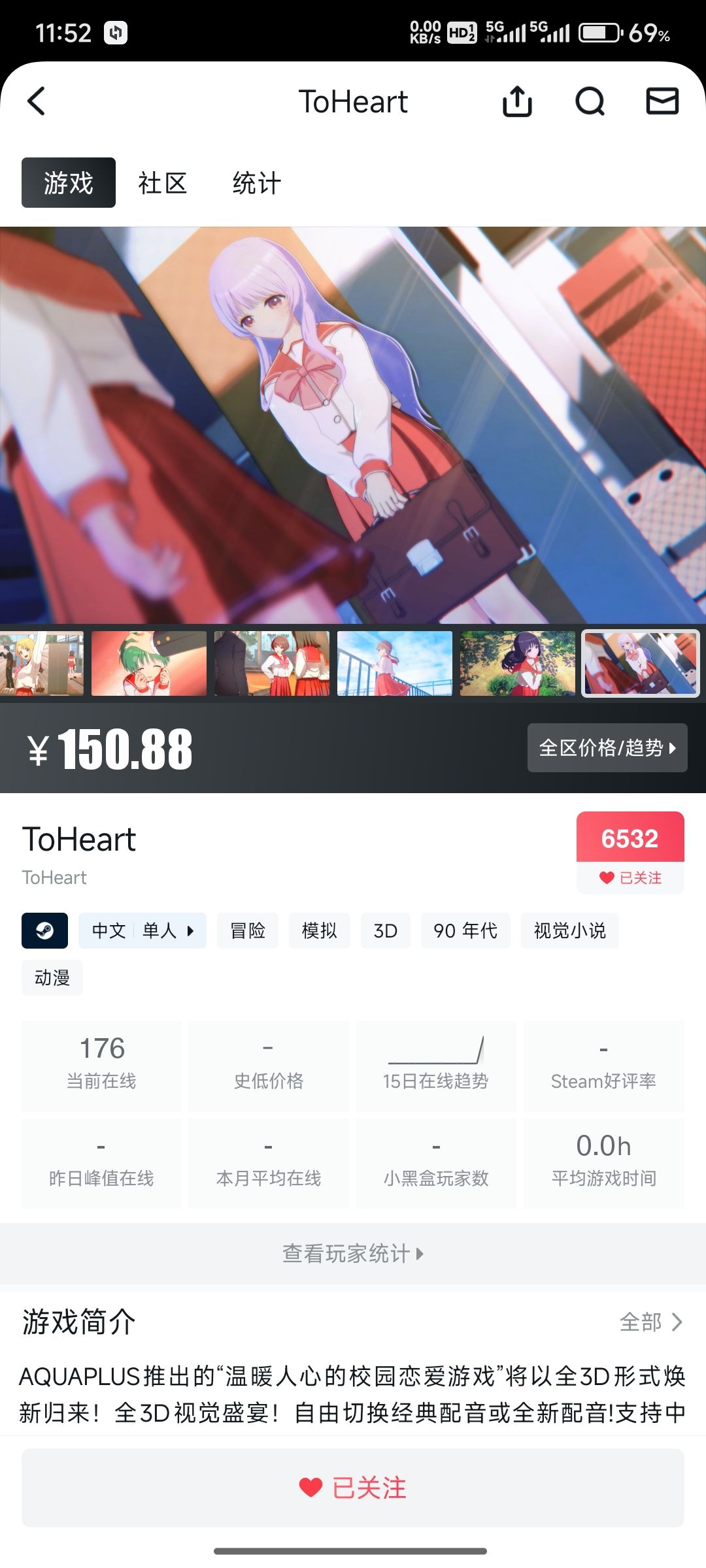Screen dimensions: 706x1568
Task: View the dark-haired girl in garden thumbnail
Action: coord(517,663)
